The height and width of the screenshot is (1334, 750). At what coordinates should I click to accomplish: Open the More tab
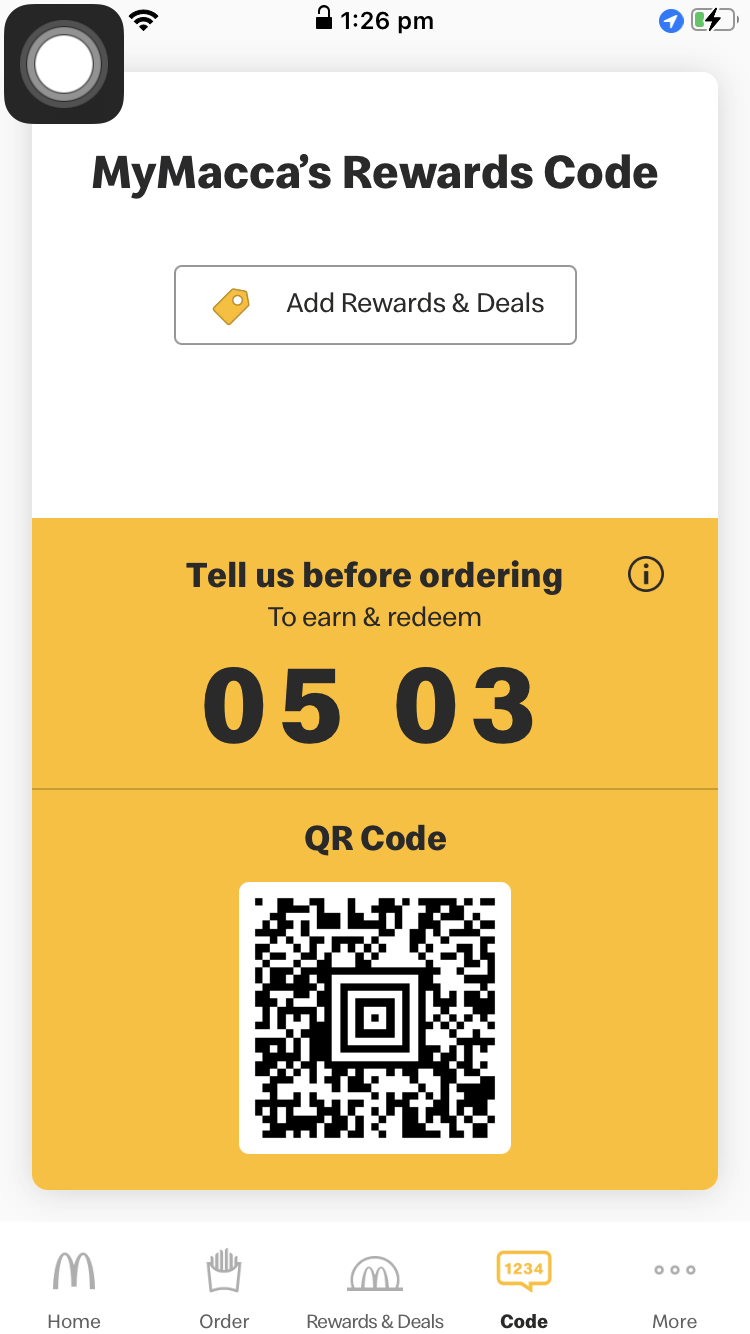point(675,1289)
